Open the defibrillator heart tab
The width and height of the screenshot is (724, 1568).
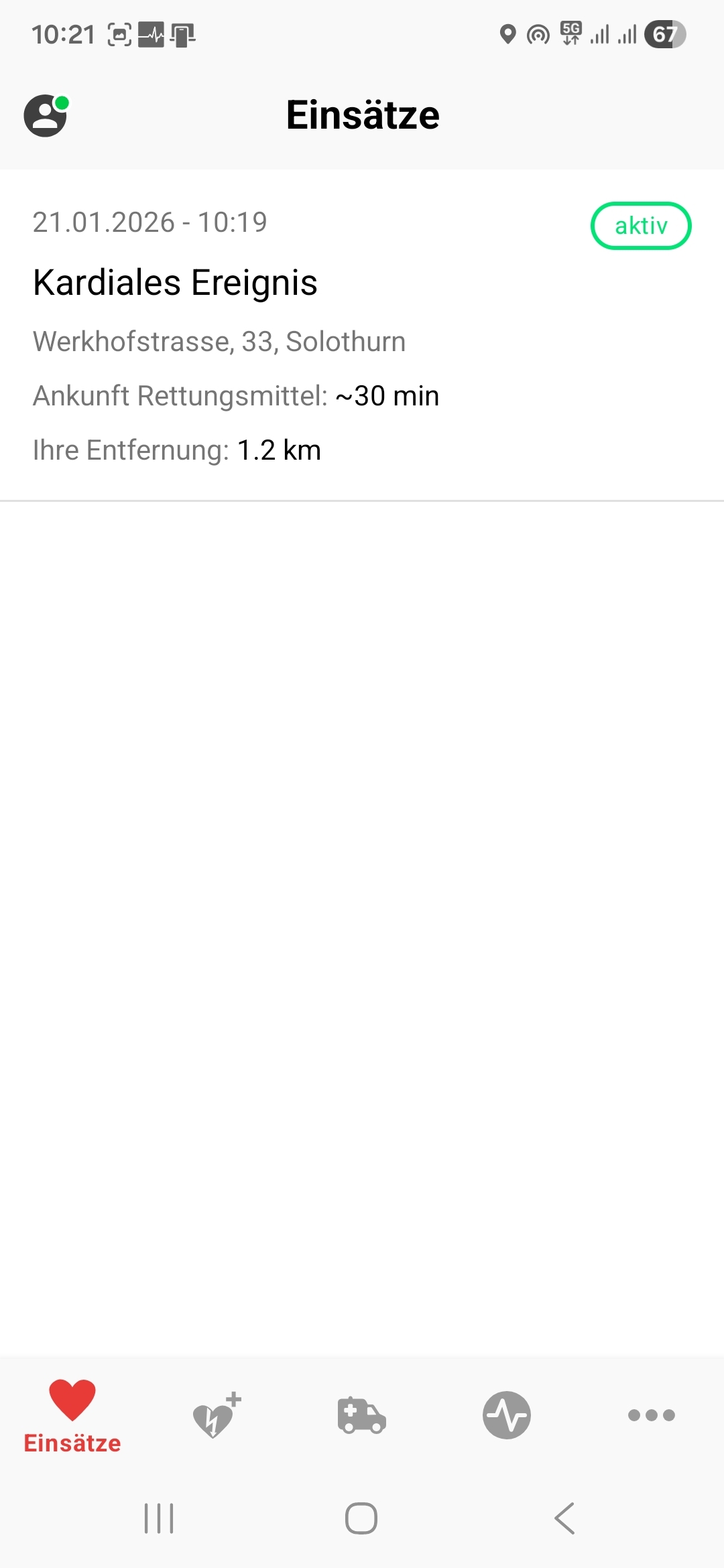(x=217, y=1415)
